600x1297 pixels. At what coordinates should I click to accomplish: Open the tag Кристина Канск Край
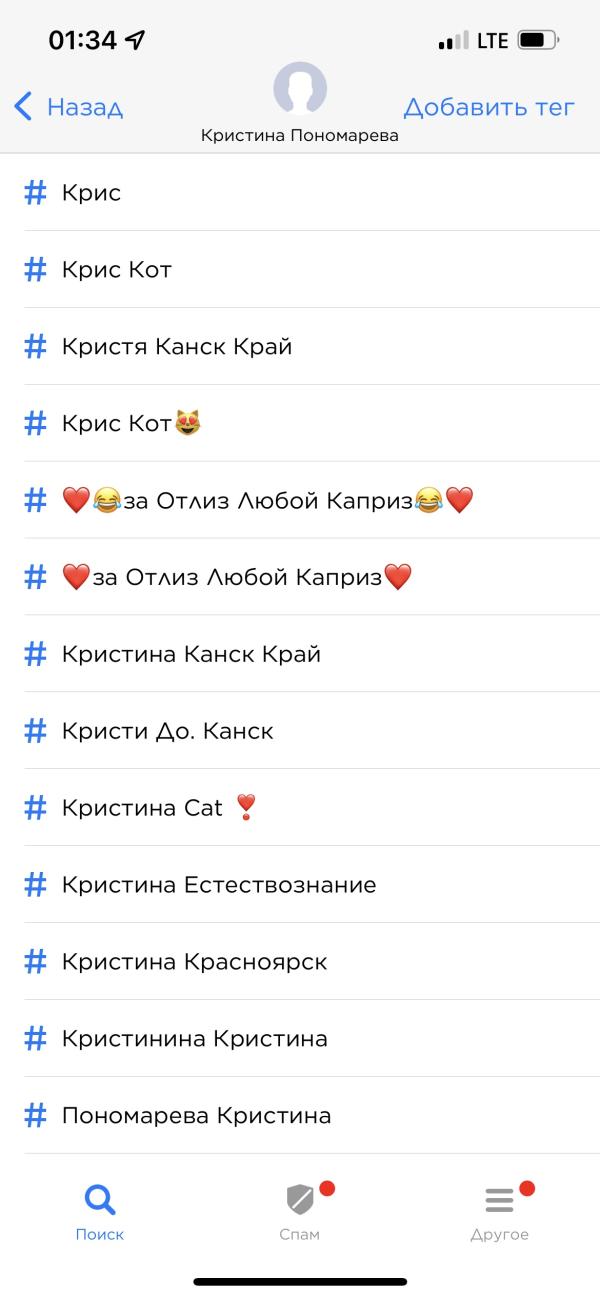pos(191,654)
